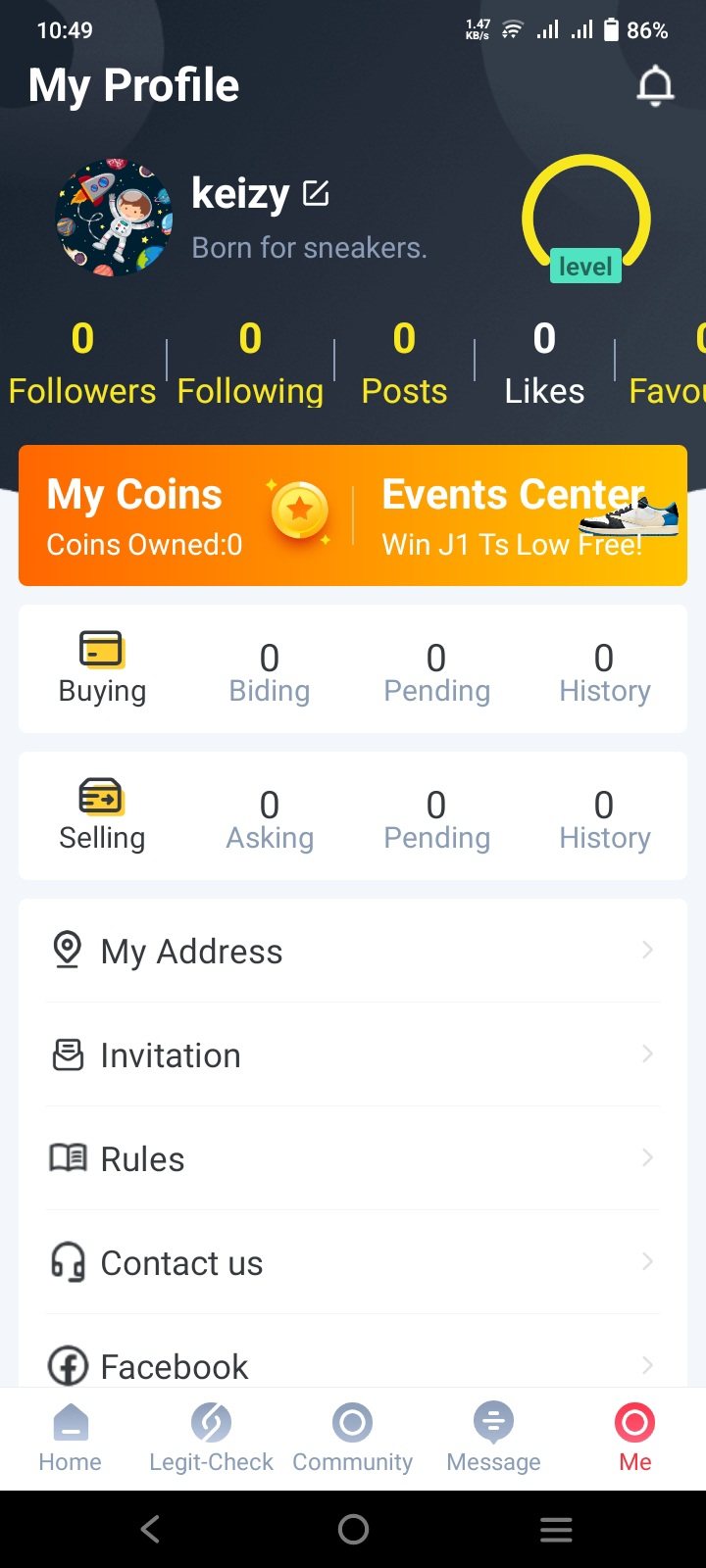Image resolution: width=706 pixels, height=1568 pixels.
Task: View the Rules page
Action: (353, 1158)
